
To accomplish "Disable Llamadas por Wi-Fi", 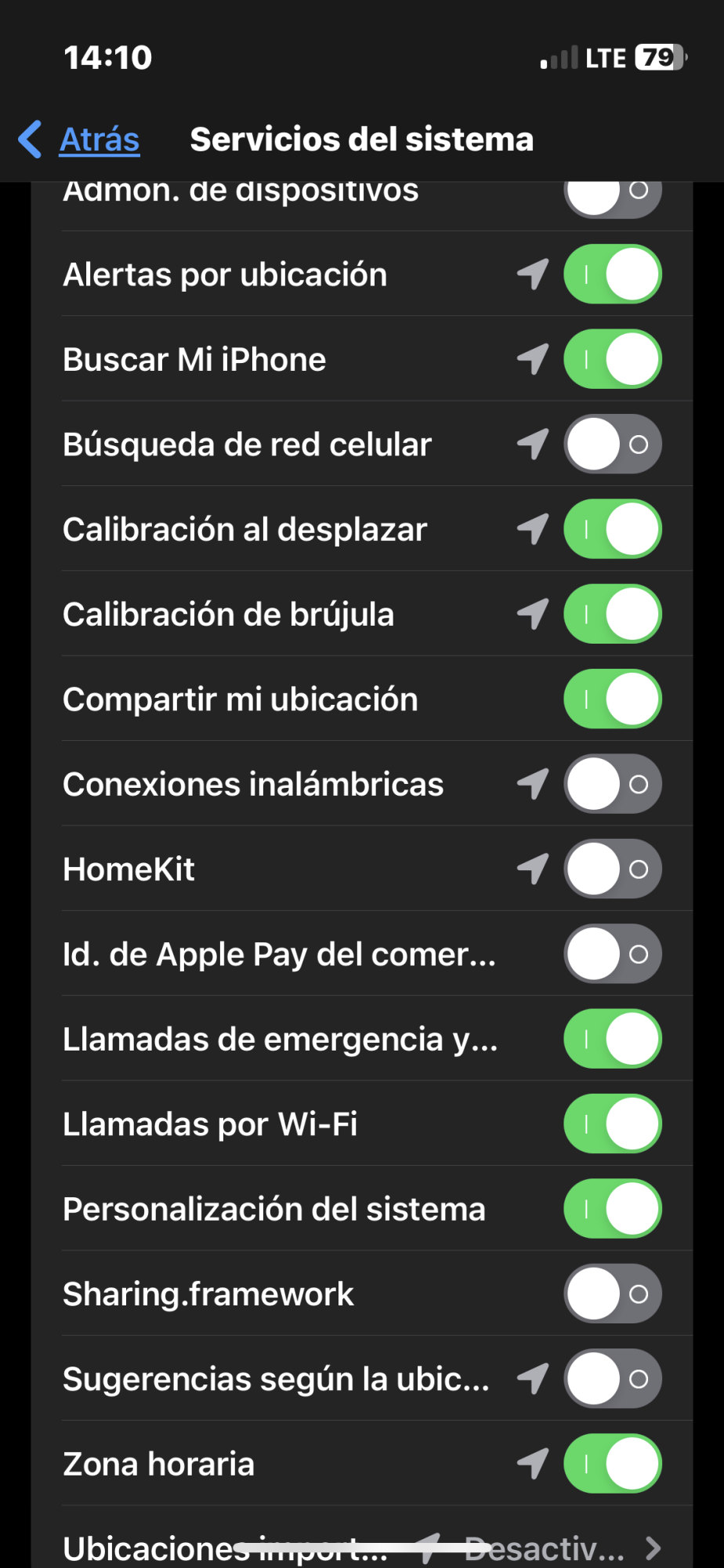I will [613, 1123].
